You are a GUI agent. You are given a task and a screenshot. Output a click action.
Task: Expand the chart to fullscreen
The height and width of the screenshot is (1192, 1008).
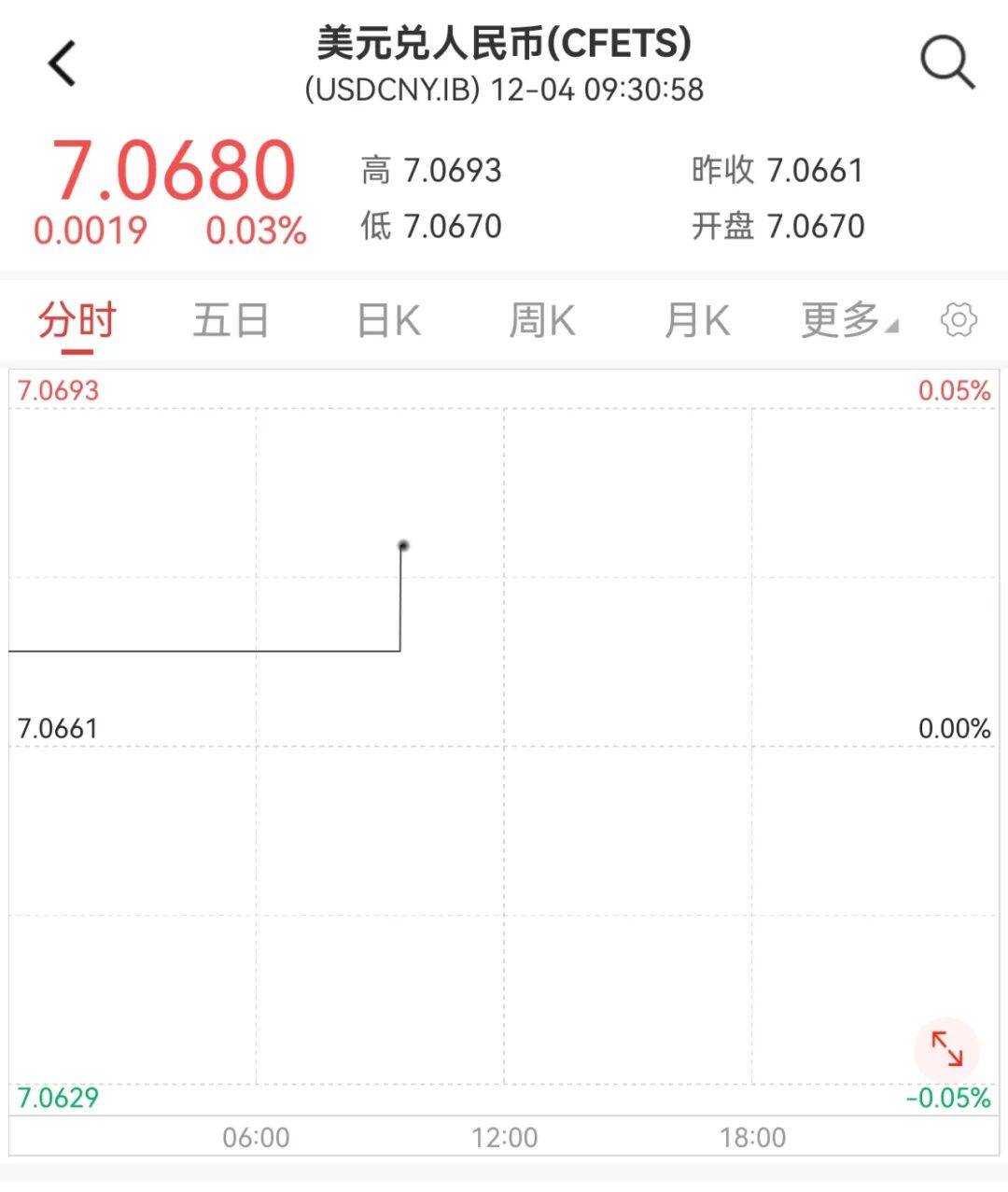tap(946, 1048)
